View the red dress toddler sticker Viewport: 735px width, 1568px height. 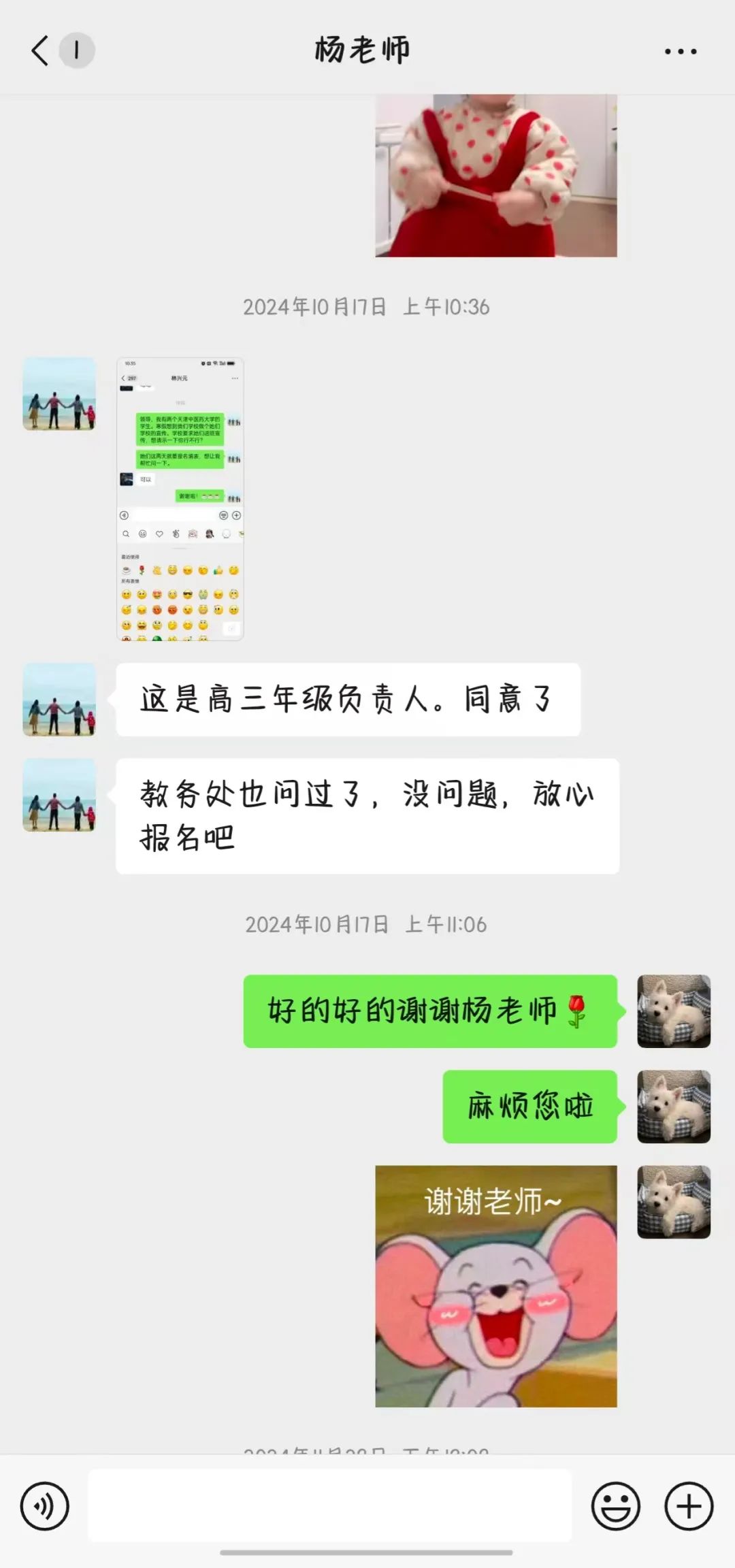[495, 176]
